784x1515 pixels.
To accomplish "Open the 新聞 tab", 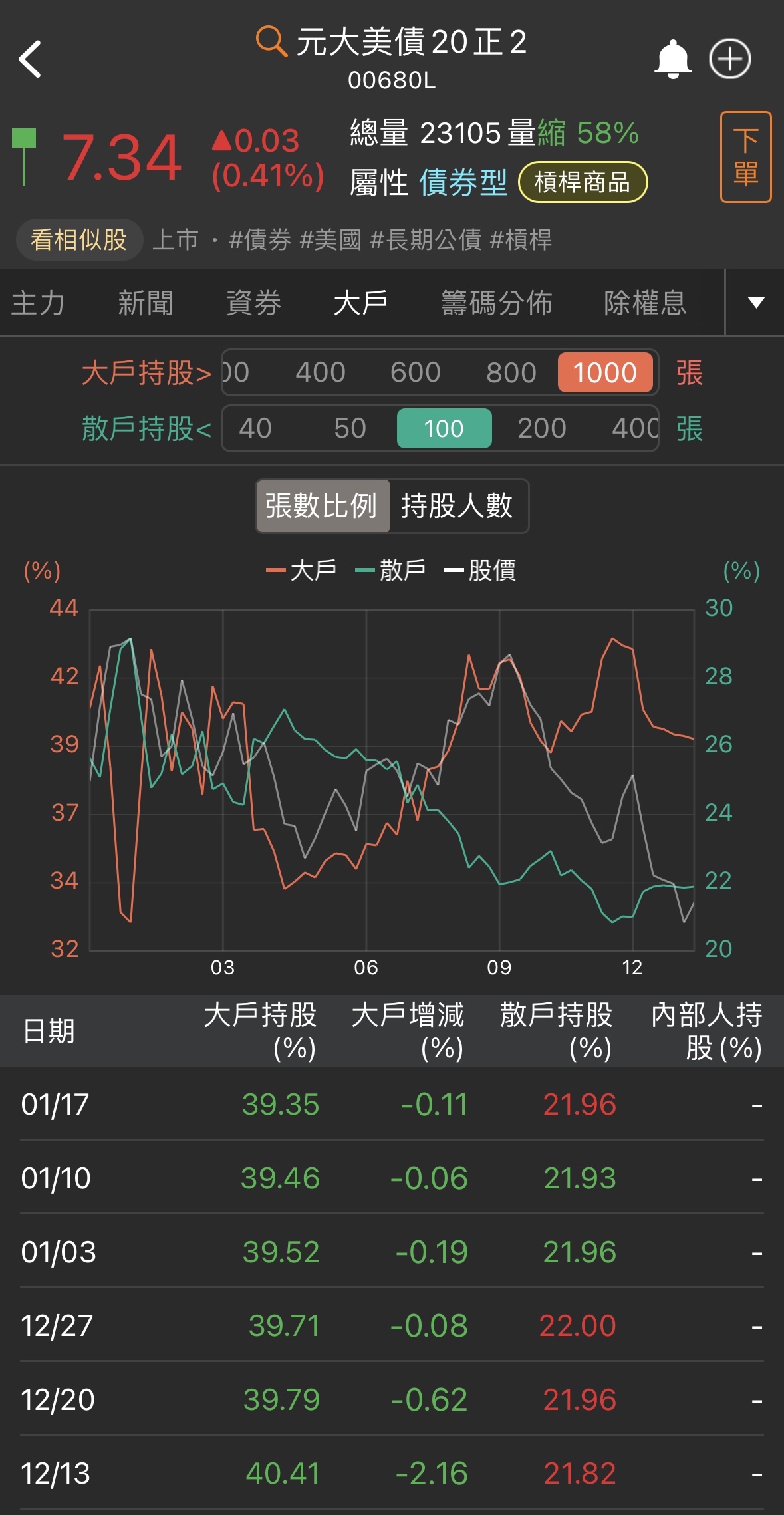I will pyautogui.click(x=146, y=303).
